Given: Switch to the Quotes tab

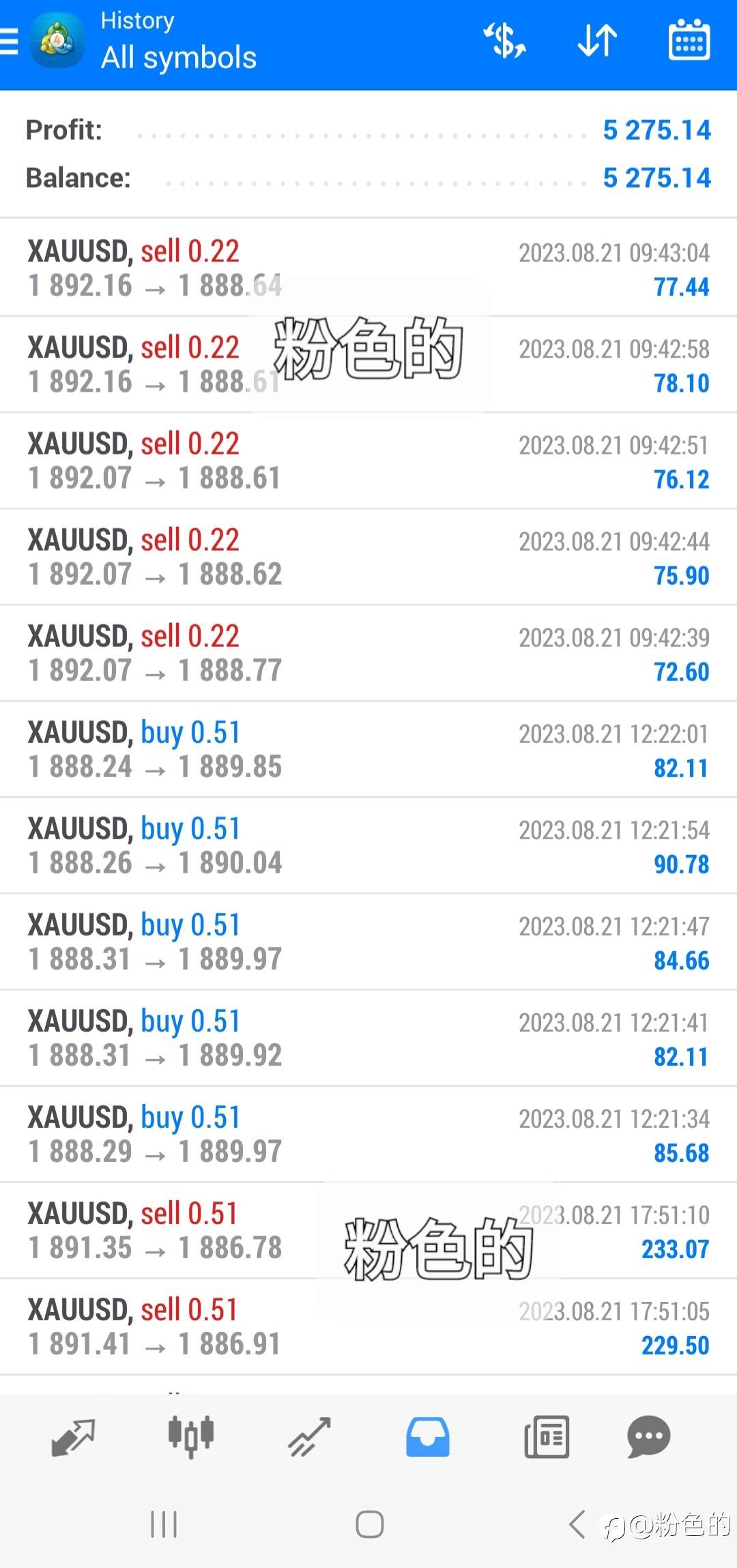Looking at the screenshot, I should [73, 1437].
